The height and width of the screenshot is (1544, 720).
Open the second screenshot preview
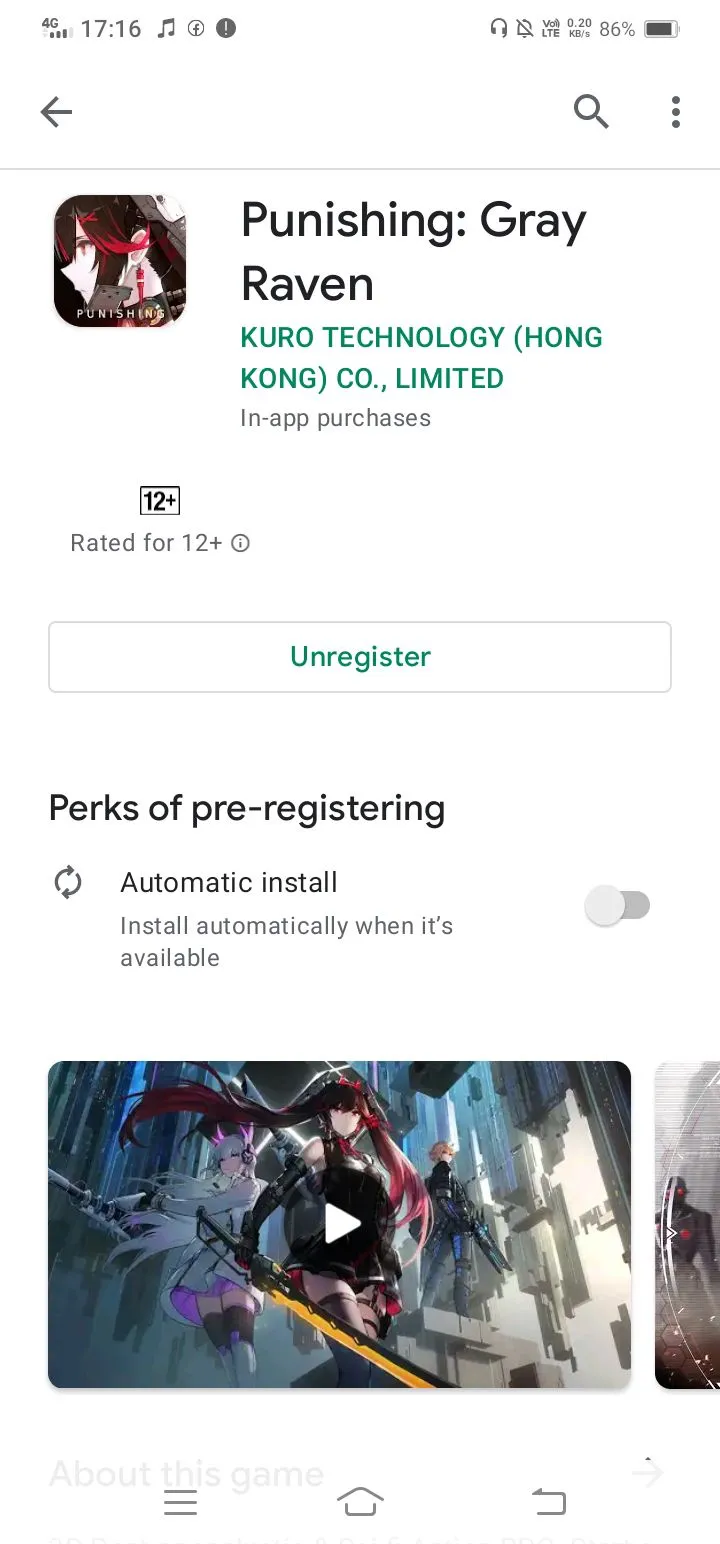click(688, 1224)
